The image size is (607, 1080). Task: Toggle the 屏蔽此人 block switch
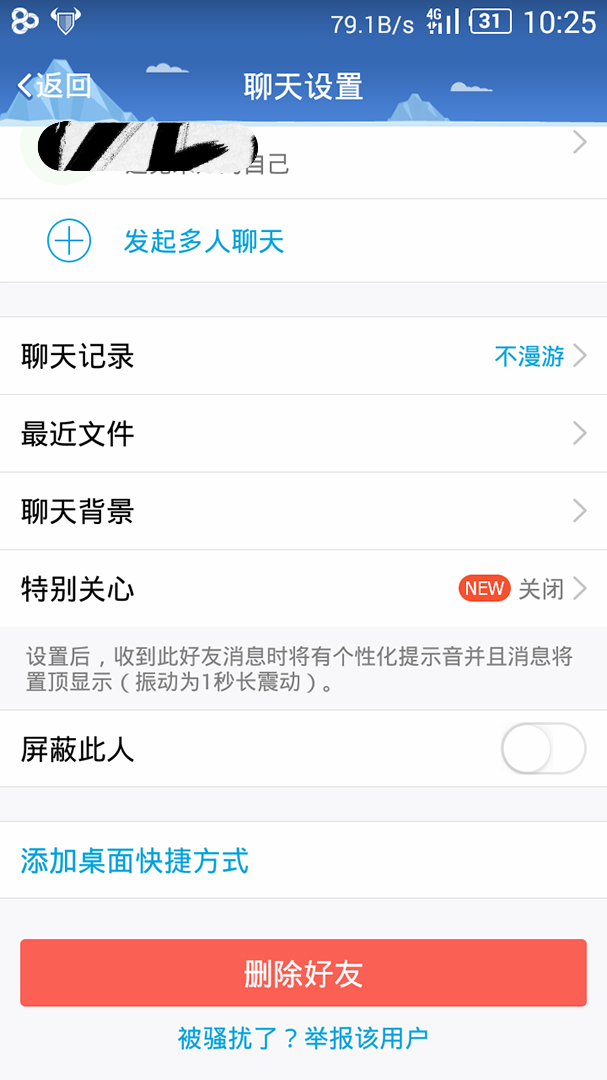[544, 749]
